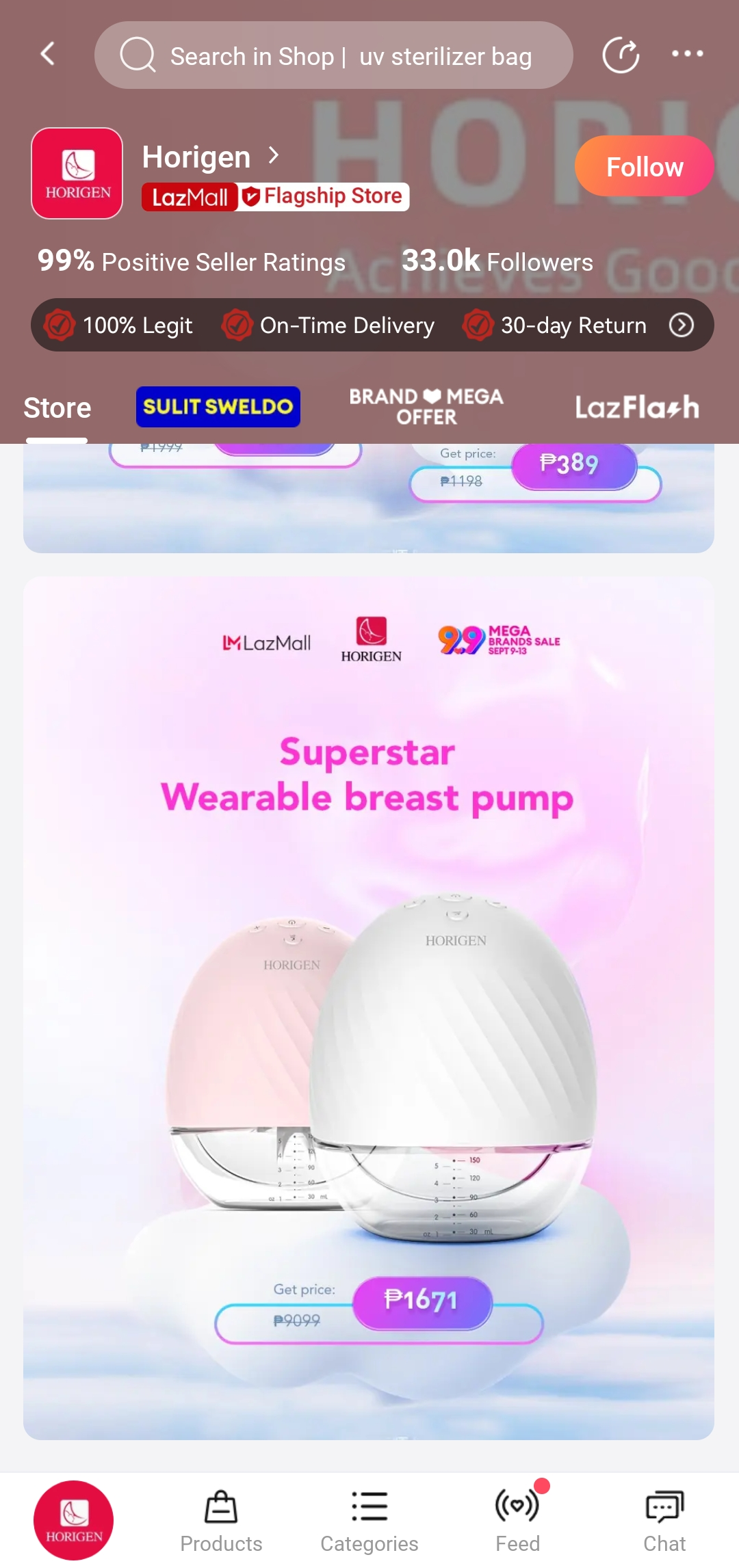
Task: Switch to the Brand Mega Offer tab
Action: tap(426, 407)
